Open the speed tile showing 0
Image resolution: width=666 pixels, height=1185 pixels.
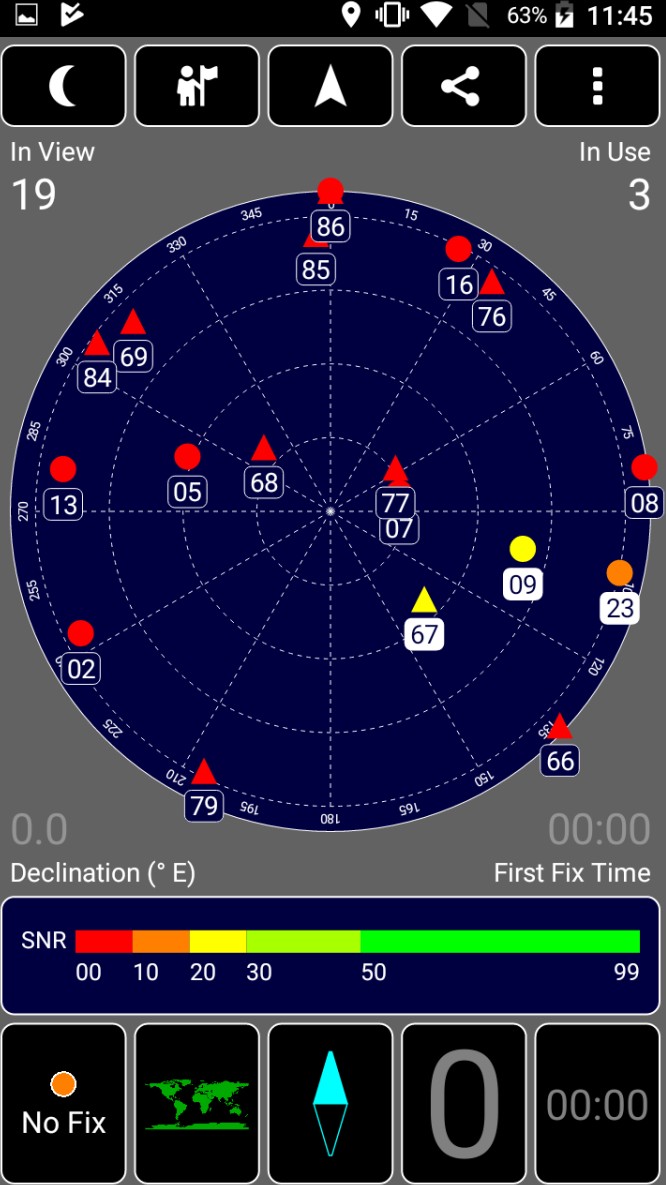[x=463, y=1103]
